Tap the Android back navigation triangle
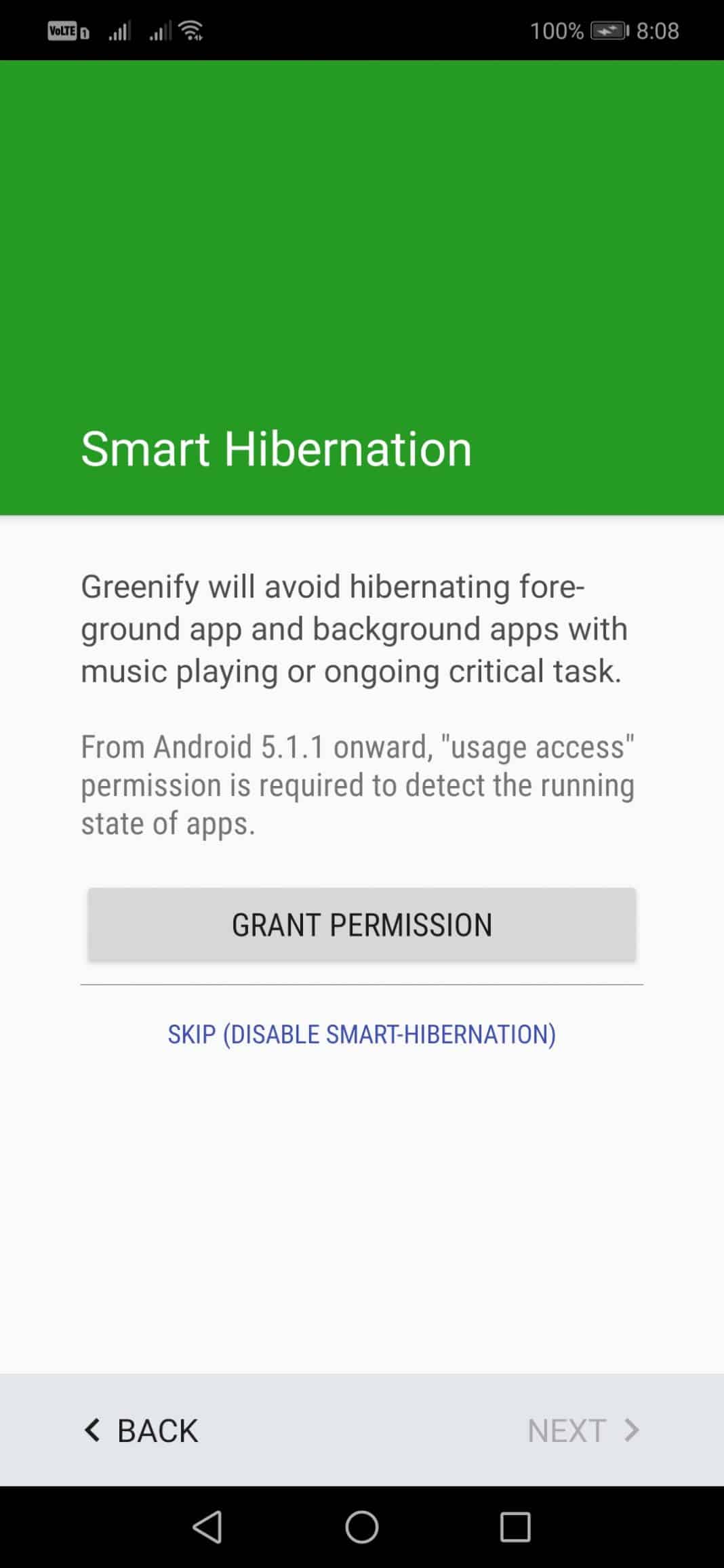The width and height of the screenshot is (724, 1568). [x=208, y=1528]
